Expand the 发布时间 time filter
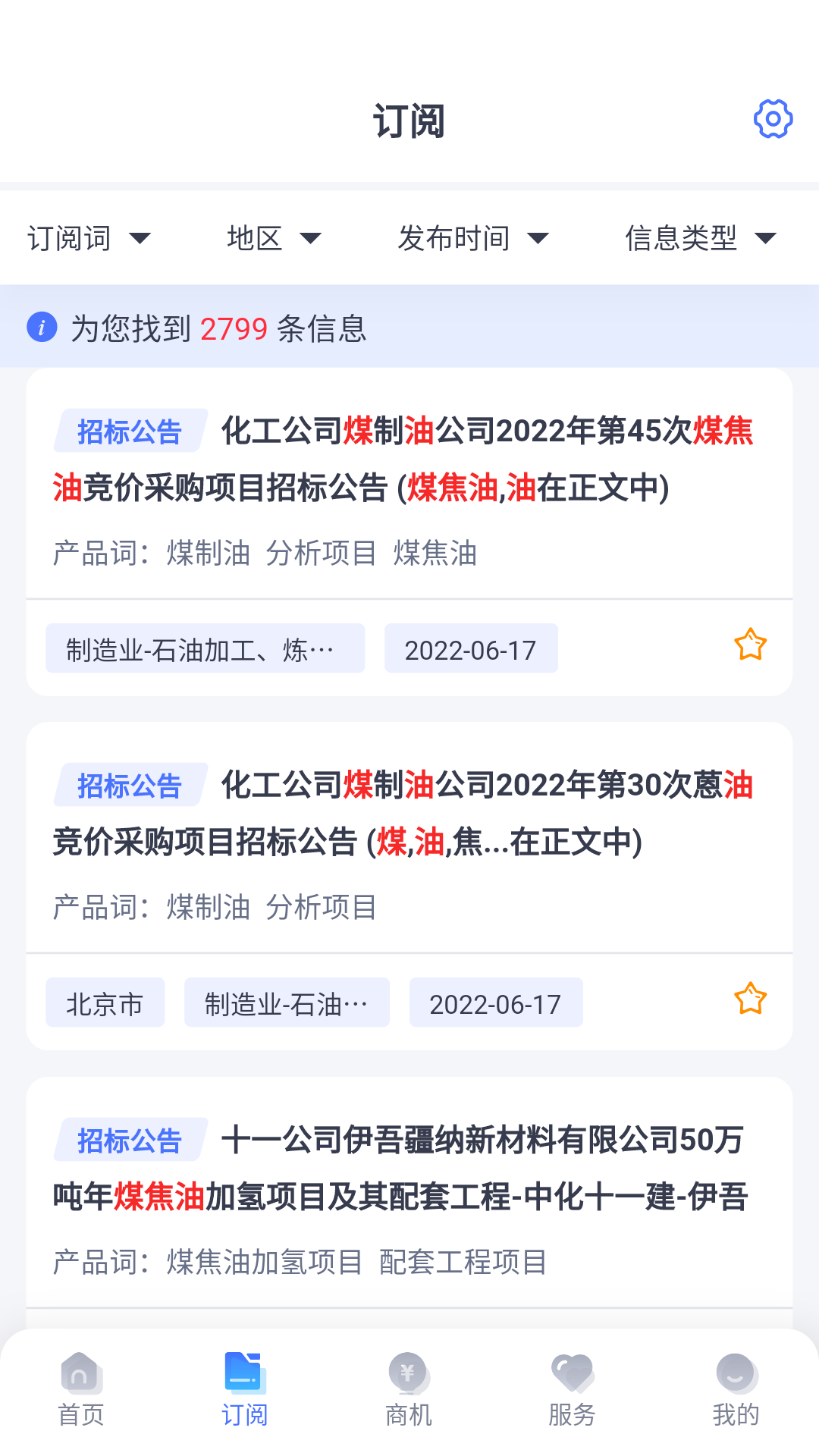Screen dimensions: 819x1456 (x=472, y=237)
